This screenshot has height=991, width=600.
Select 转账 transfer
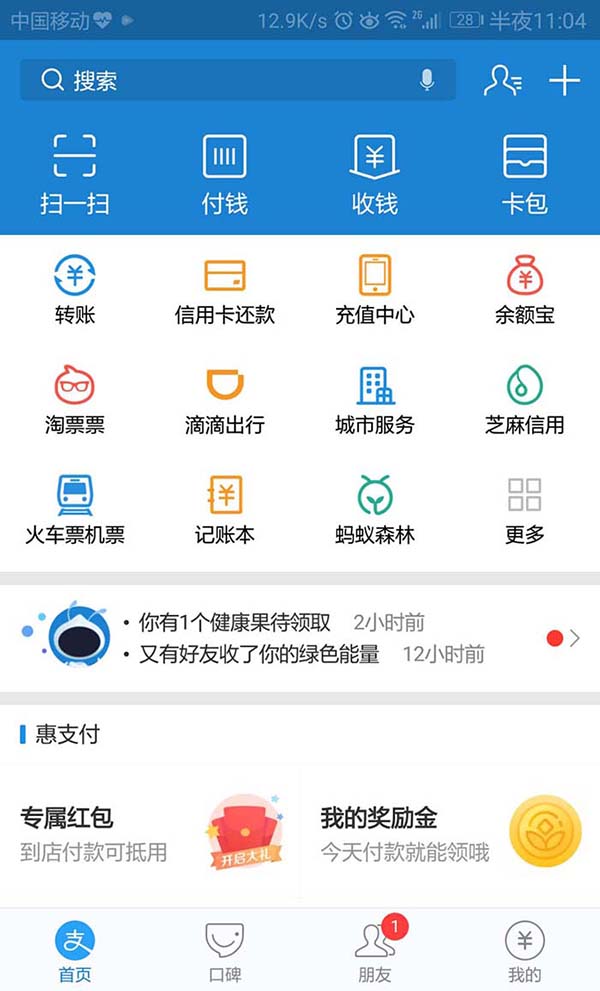[x=75, y=290]
